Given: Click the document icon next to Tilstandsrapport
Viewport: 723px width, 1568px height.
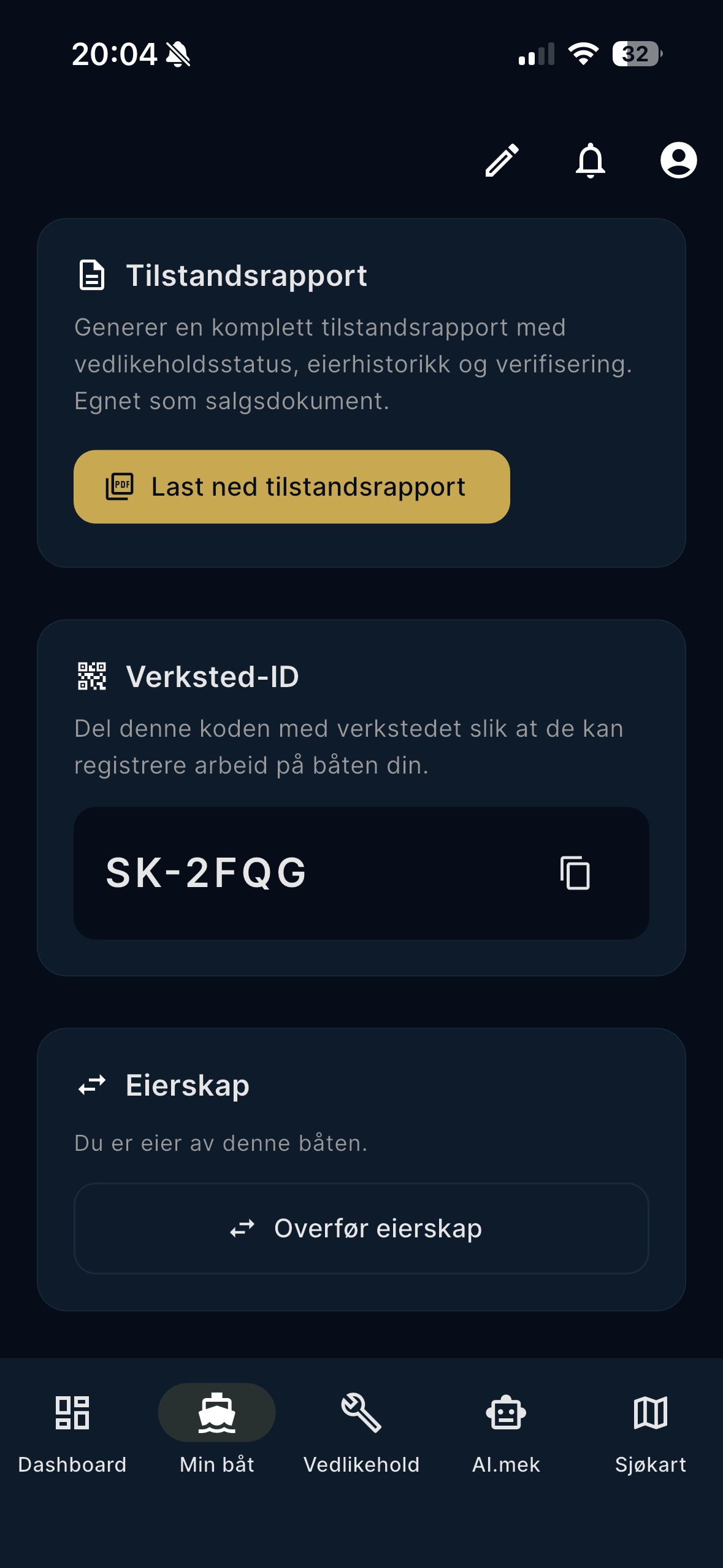Looking at the screenshot, I should [x=91, y=277].
